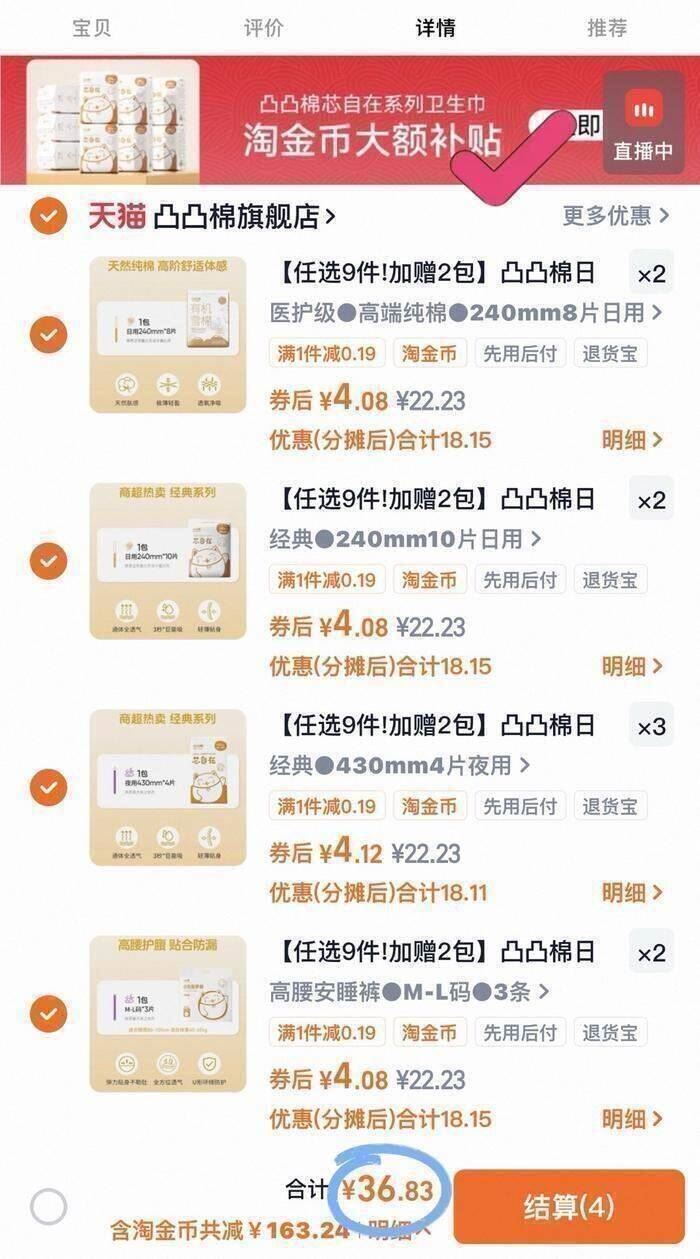Viewport: 700px width, 1259px height.
Task: Select the 详情 tab
Action: pyautogui.click(x=435, y=27)
